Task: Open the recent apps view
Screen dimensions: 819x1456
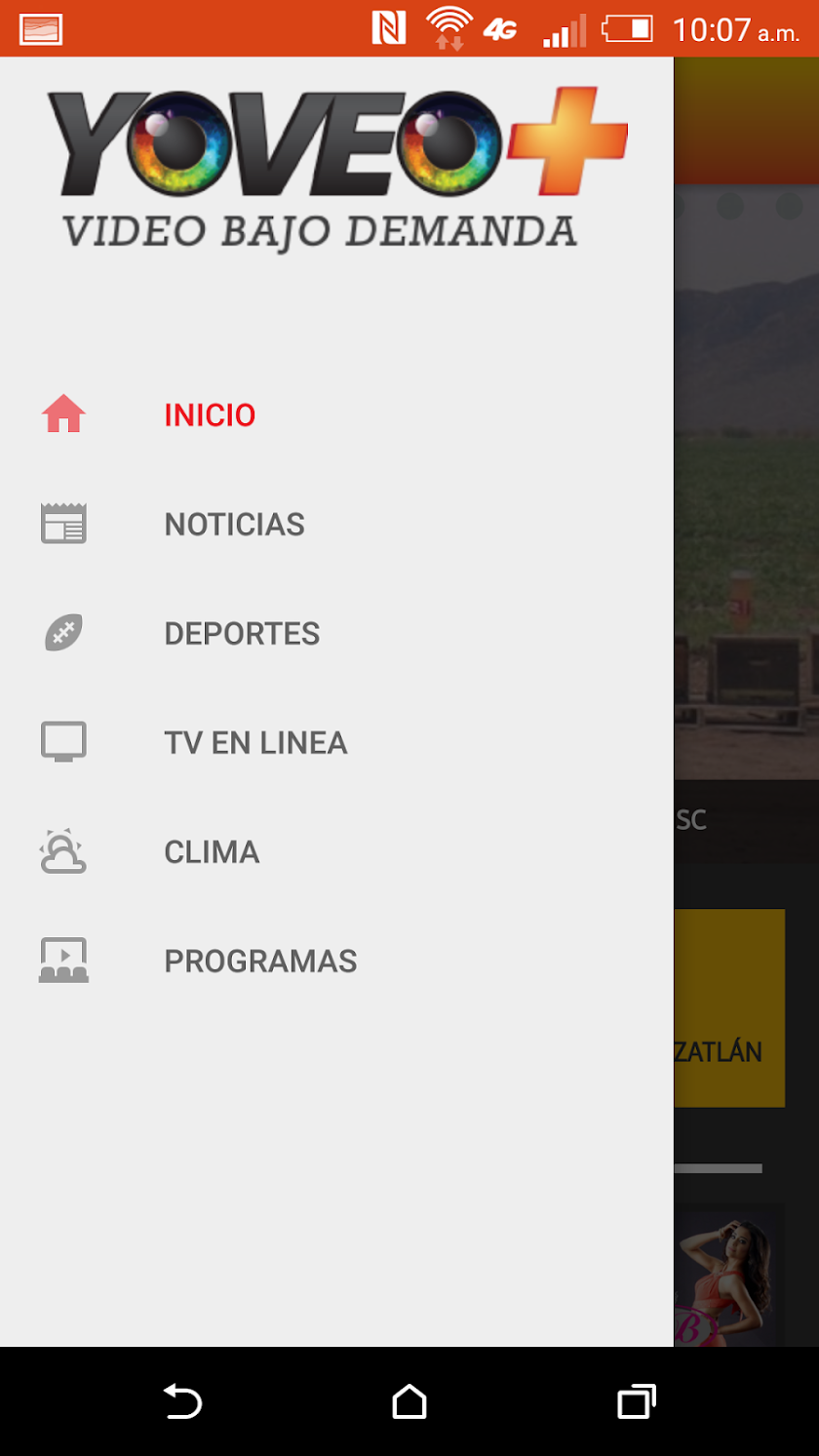Action: (x=637, y=1401)
